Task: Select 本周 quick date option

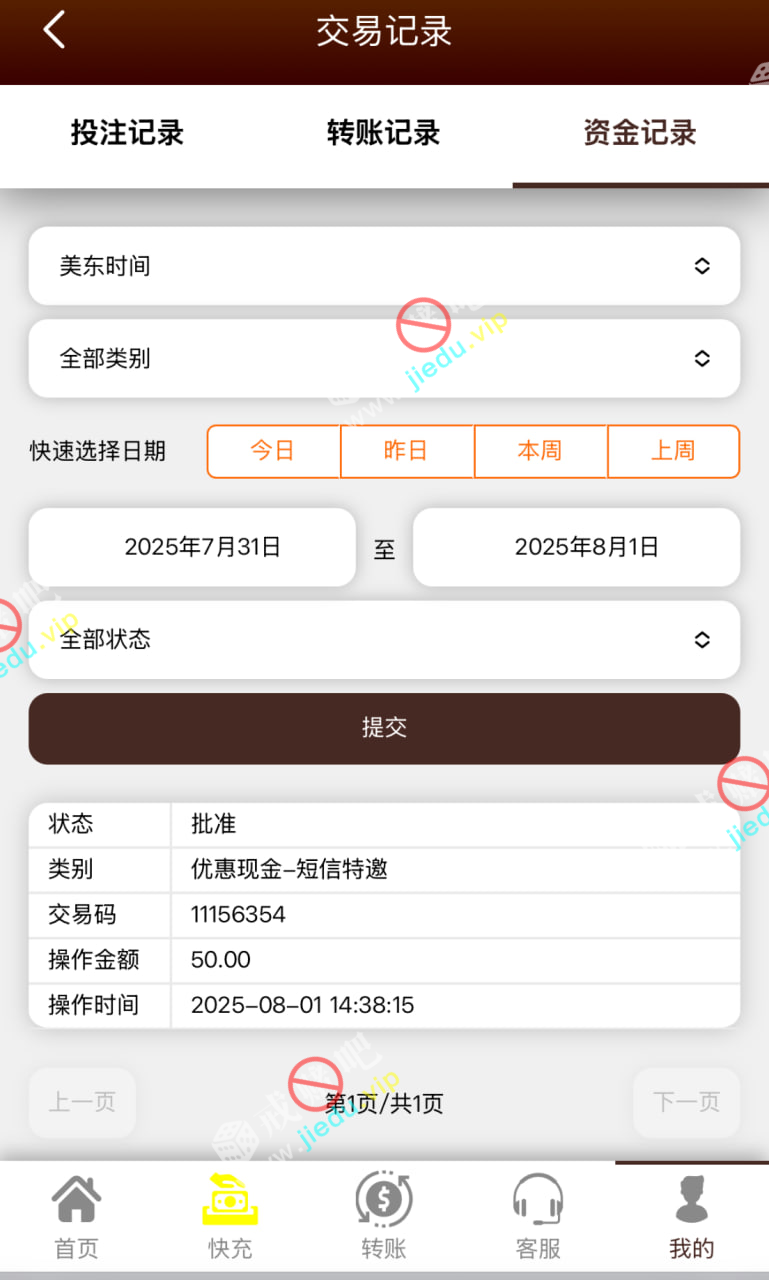Action: [x=540, y=451]
